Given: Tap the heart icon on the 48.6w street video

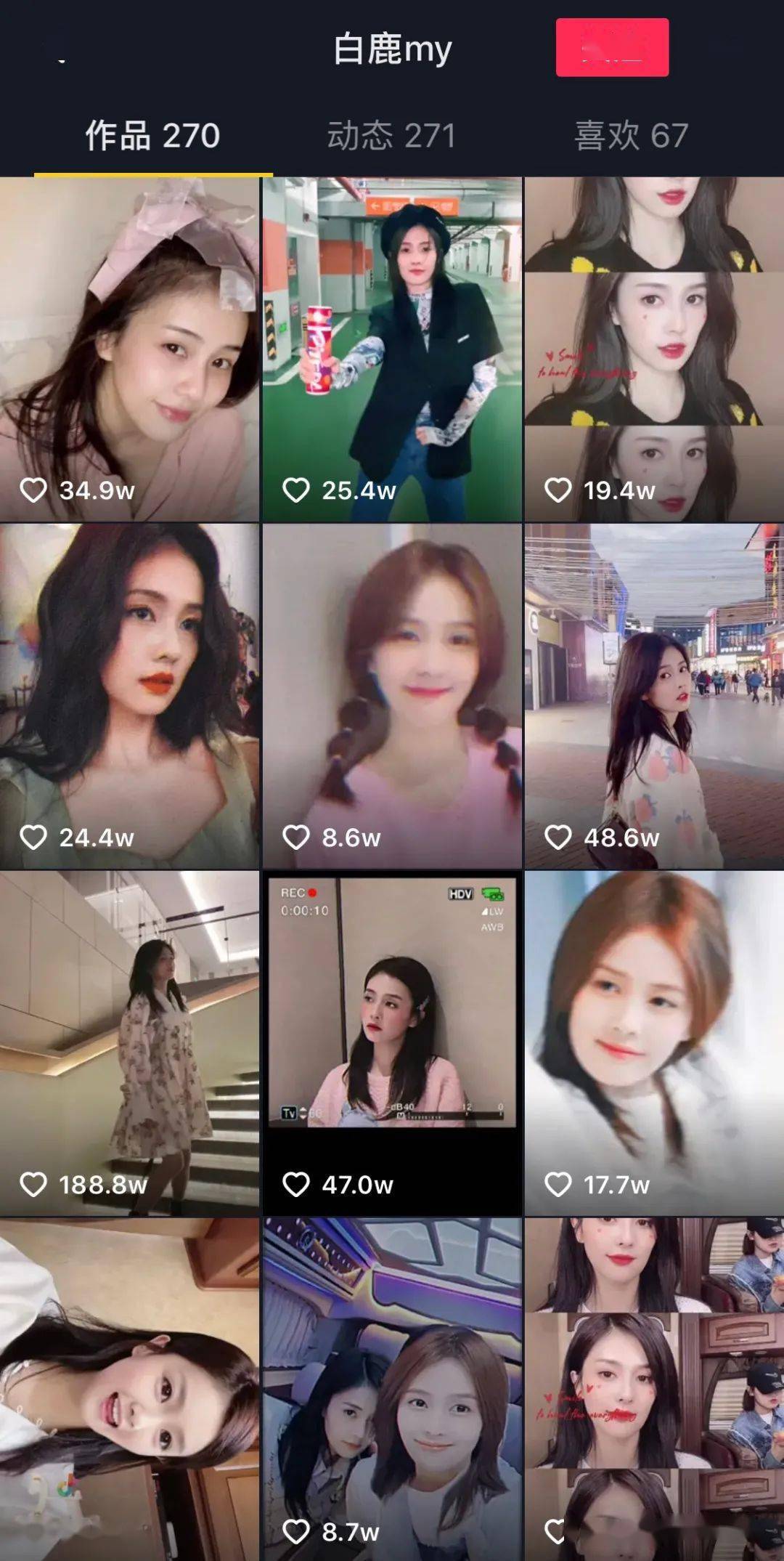Looking at the screenshot, I should click(x=557, y=839).
